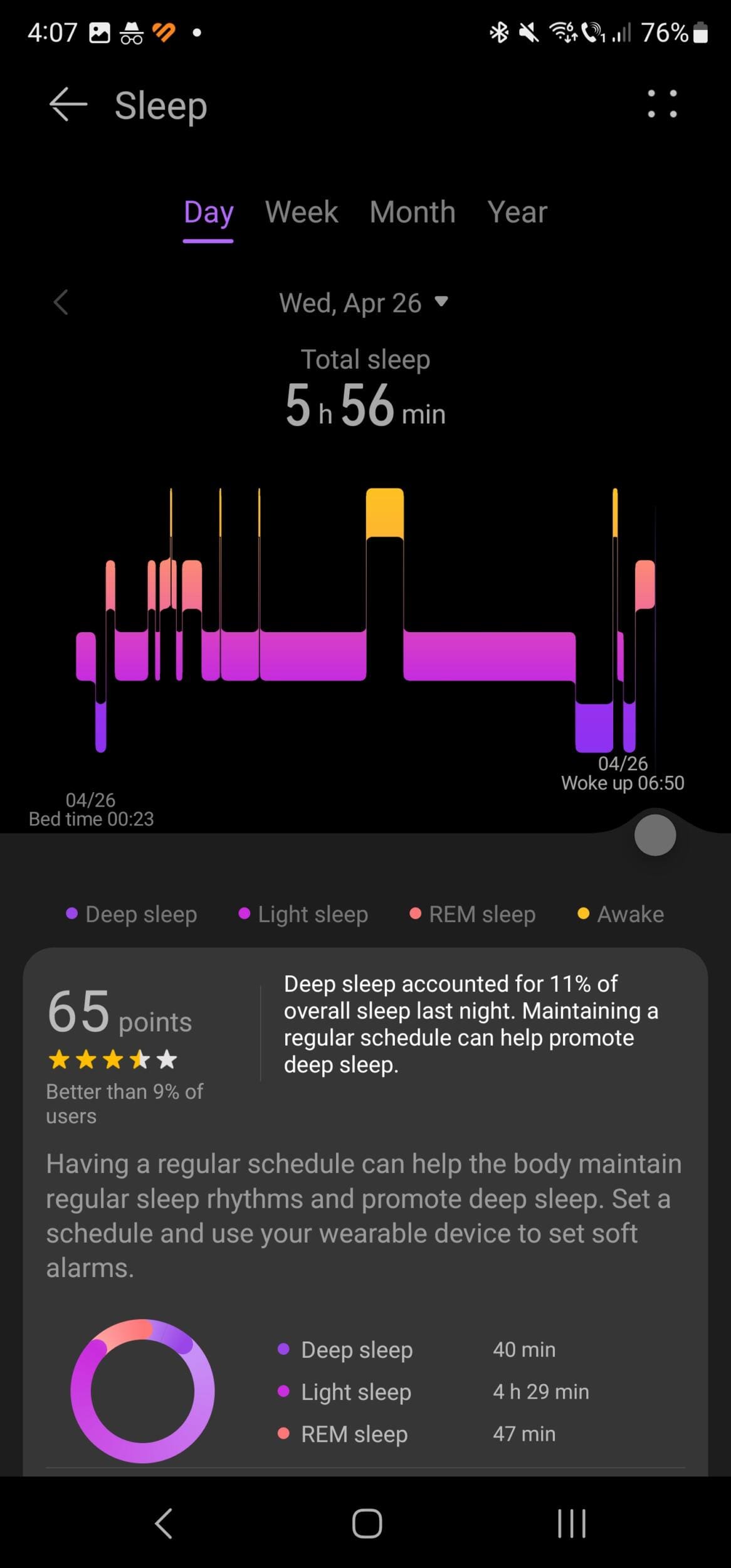
Task: Switch to the Year tab
Action: 517,213
